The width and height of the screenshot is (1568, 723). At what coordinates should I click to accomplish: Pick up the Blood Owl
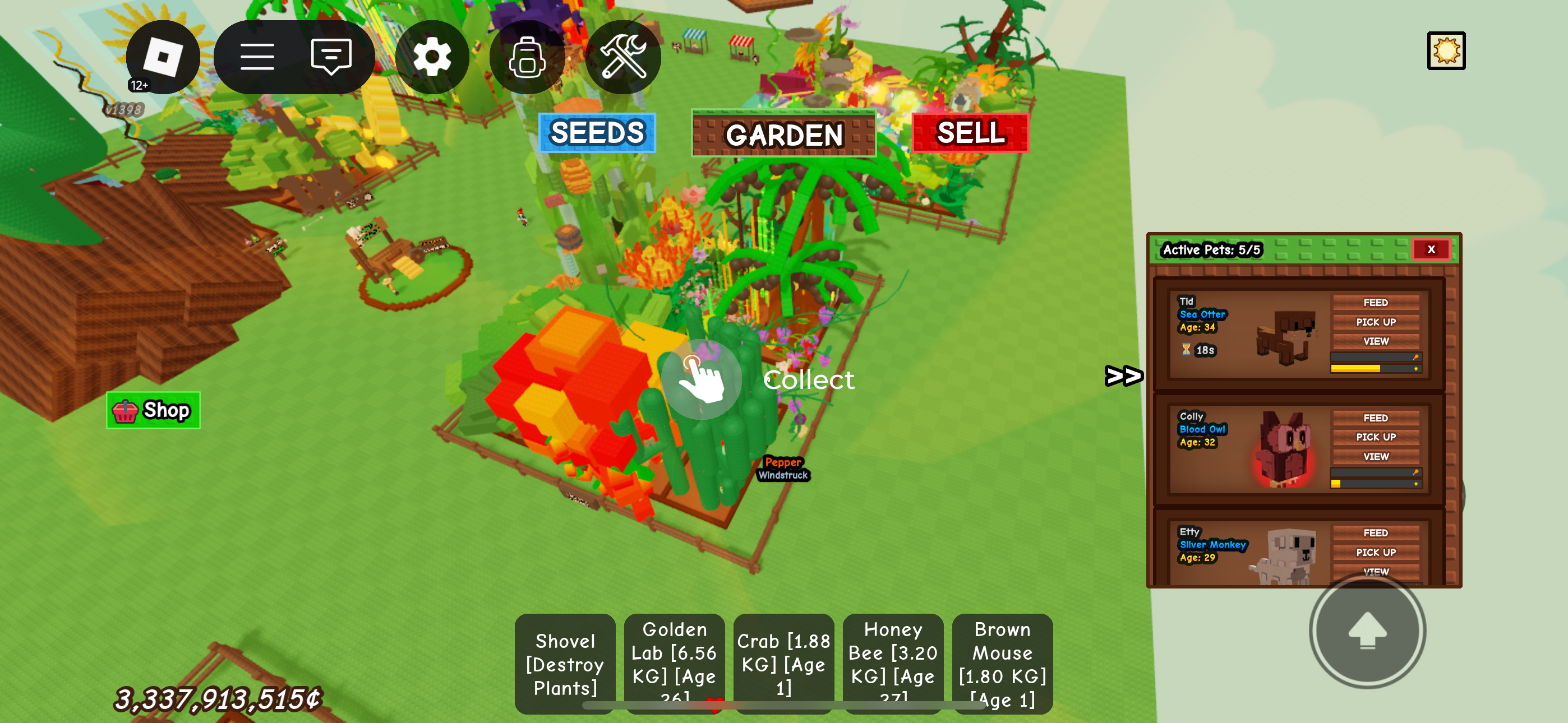click(1375, 437)
